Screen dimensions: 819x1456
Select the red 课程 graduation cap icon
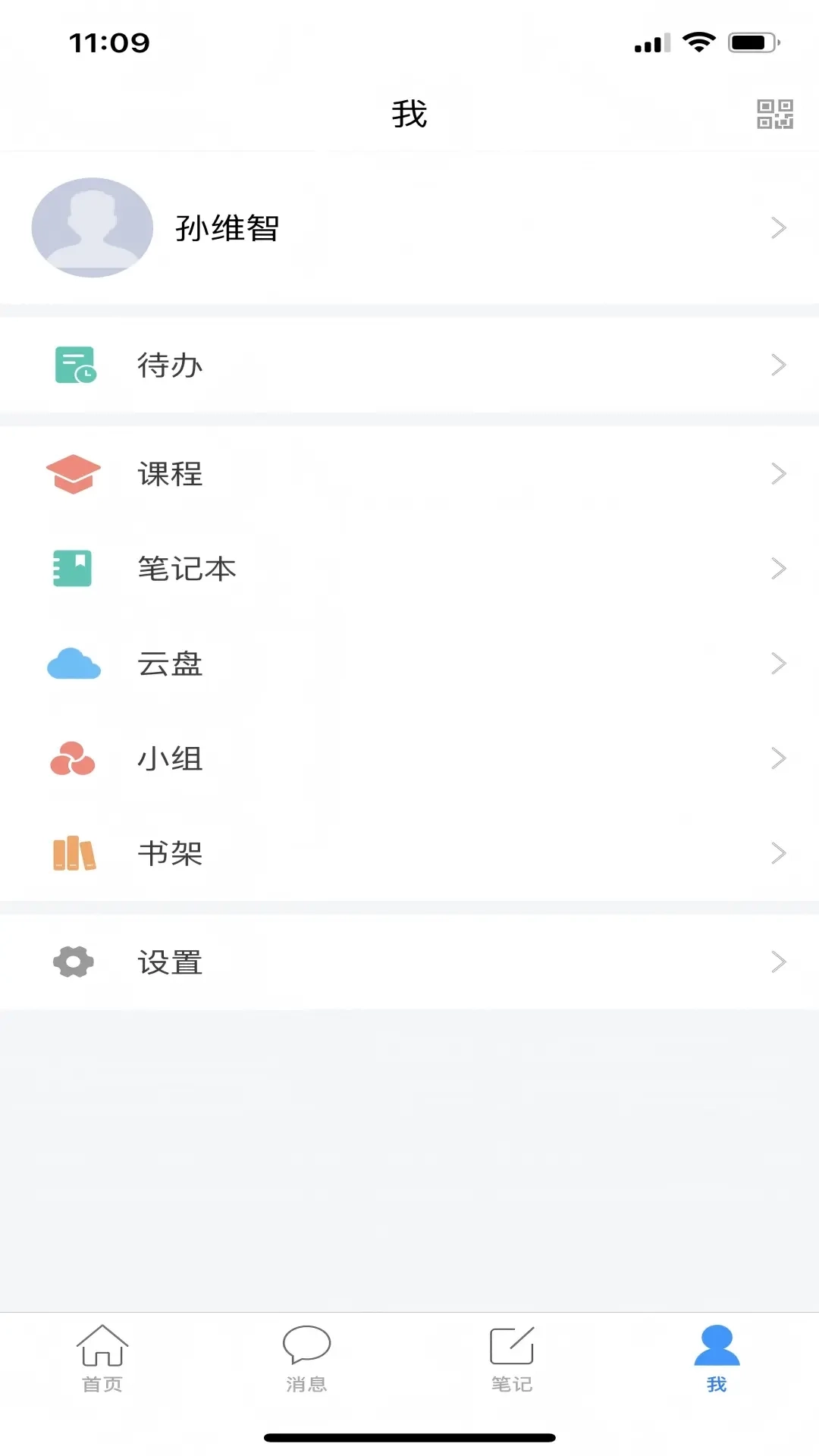[x=73, y=473]
